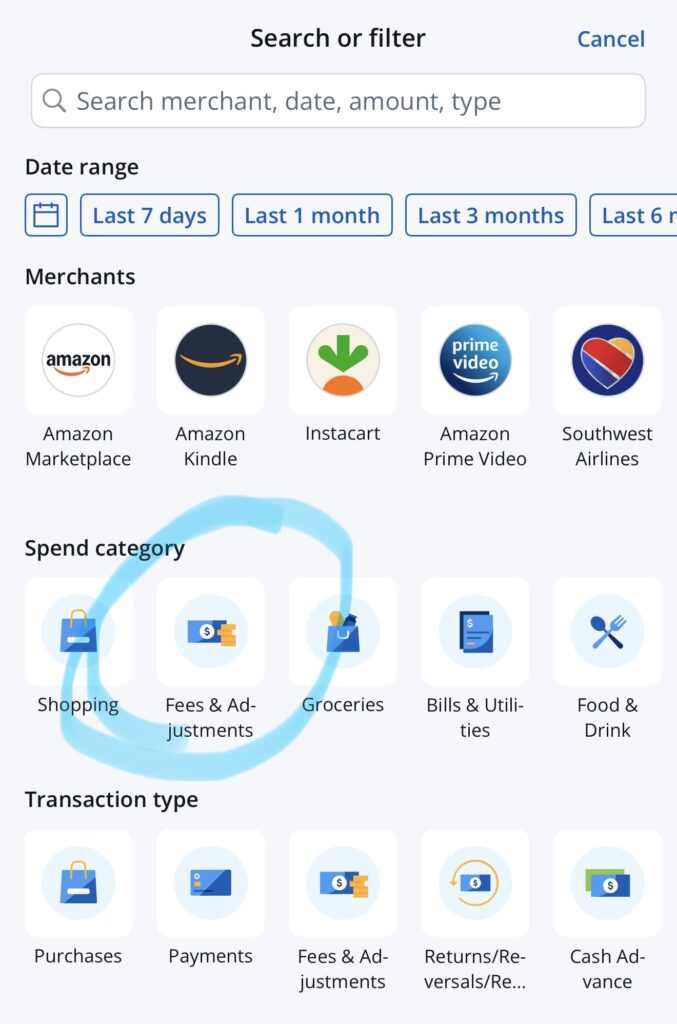Filter by Groceries category
The width and height of the screenshot is (677, 1024).
tap(342, 632)
